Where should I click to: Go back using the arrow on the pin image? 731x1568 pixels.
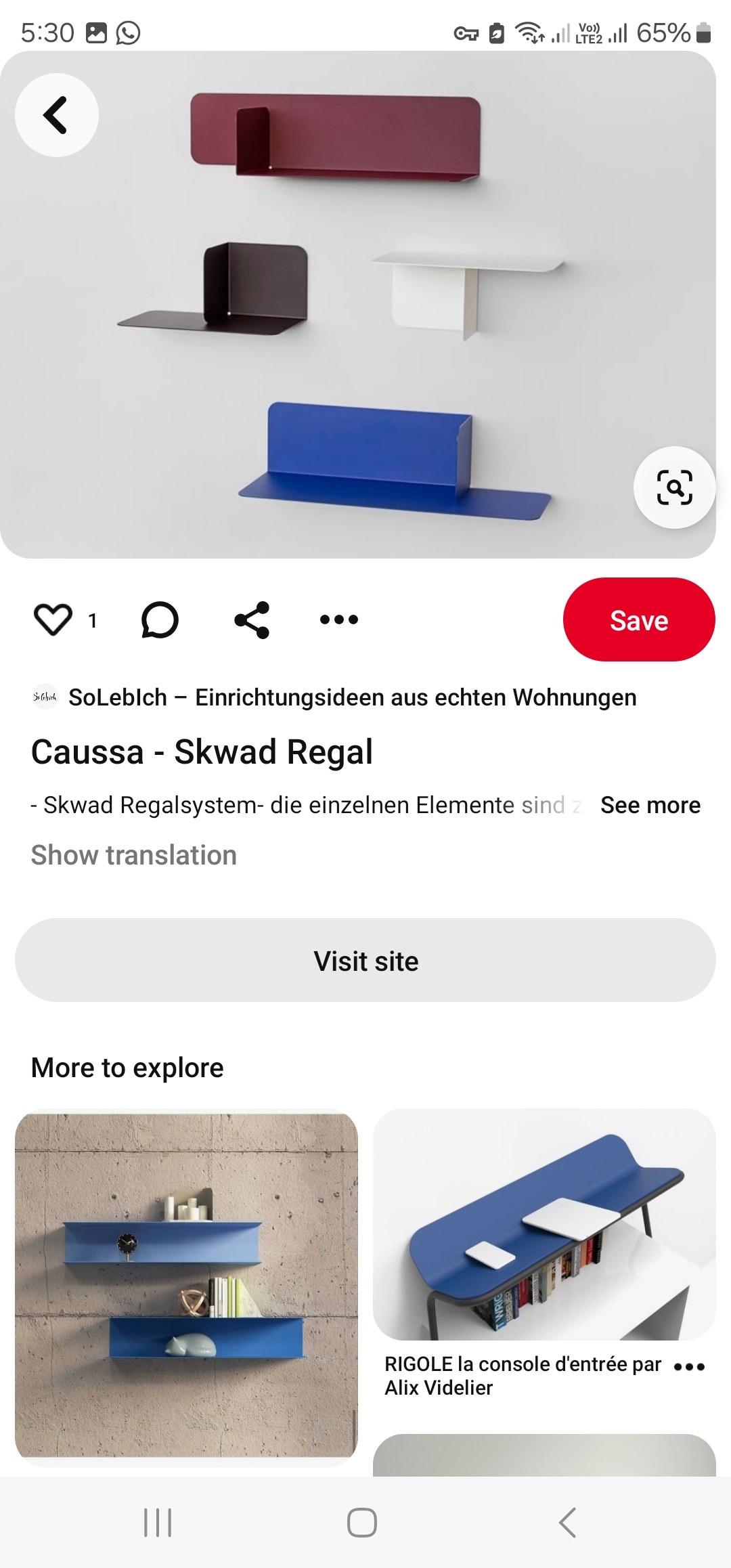tap(57, 115)
